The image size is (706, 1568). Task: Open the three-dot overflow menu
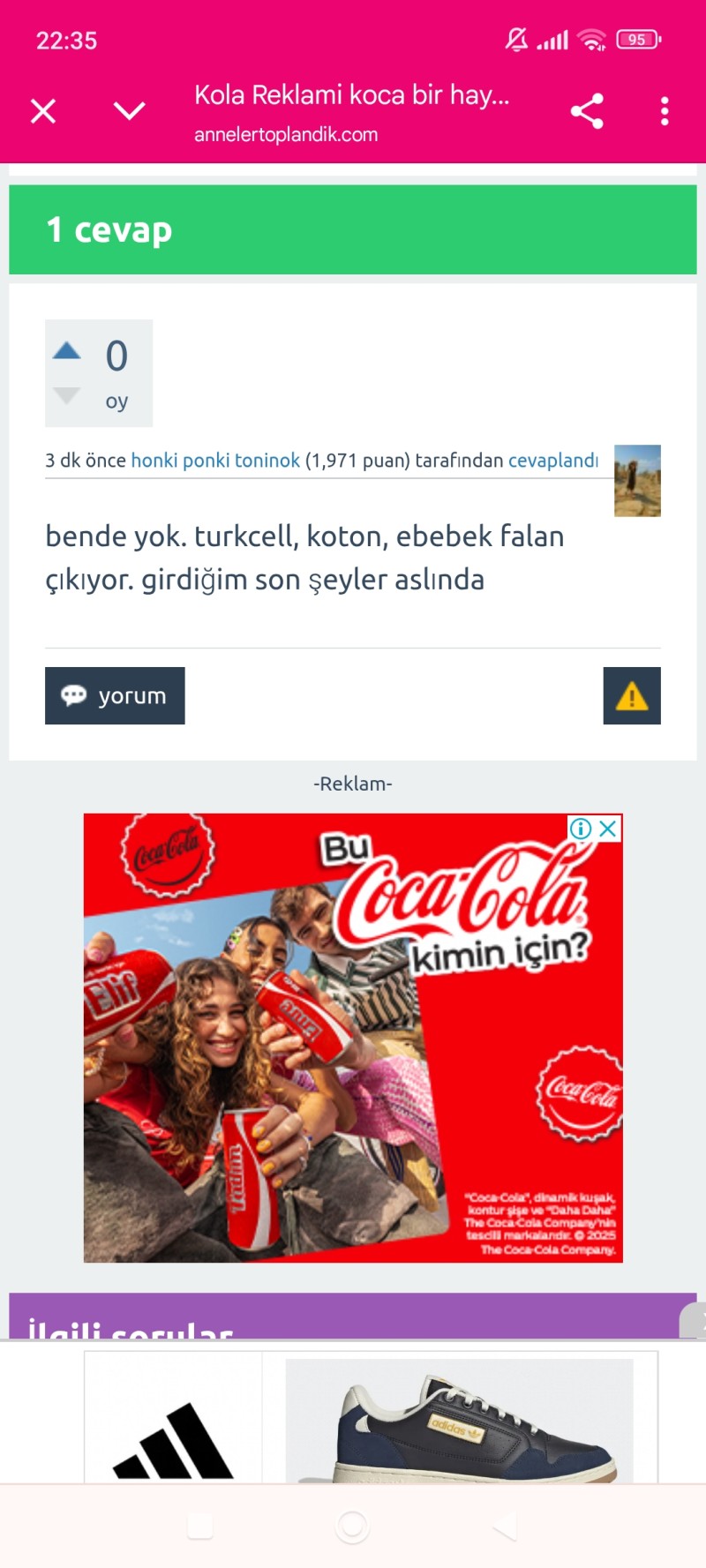pyautogui.click(x=665, y=111)
